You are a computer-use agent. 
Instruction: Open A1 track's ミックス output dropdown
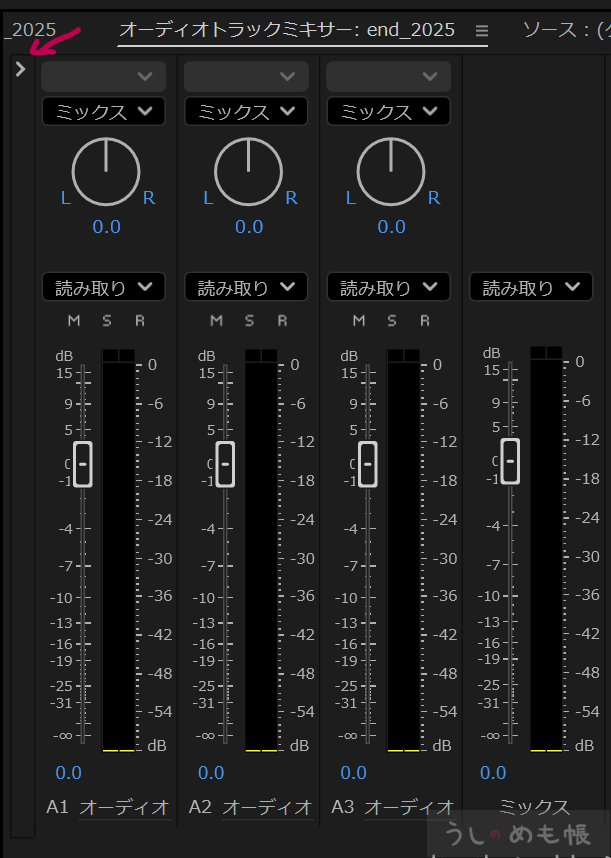[104, 111]
